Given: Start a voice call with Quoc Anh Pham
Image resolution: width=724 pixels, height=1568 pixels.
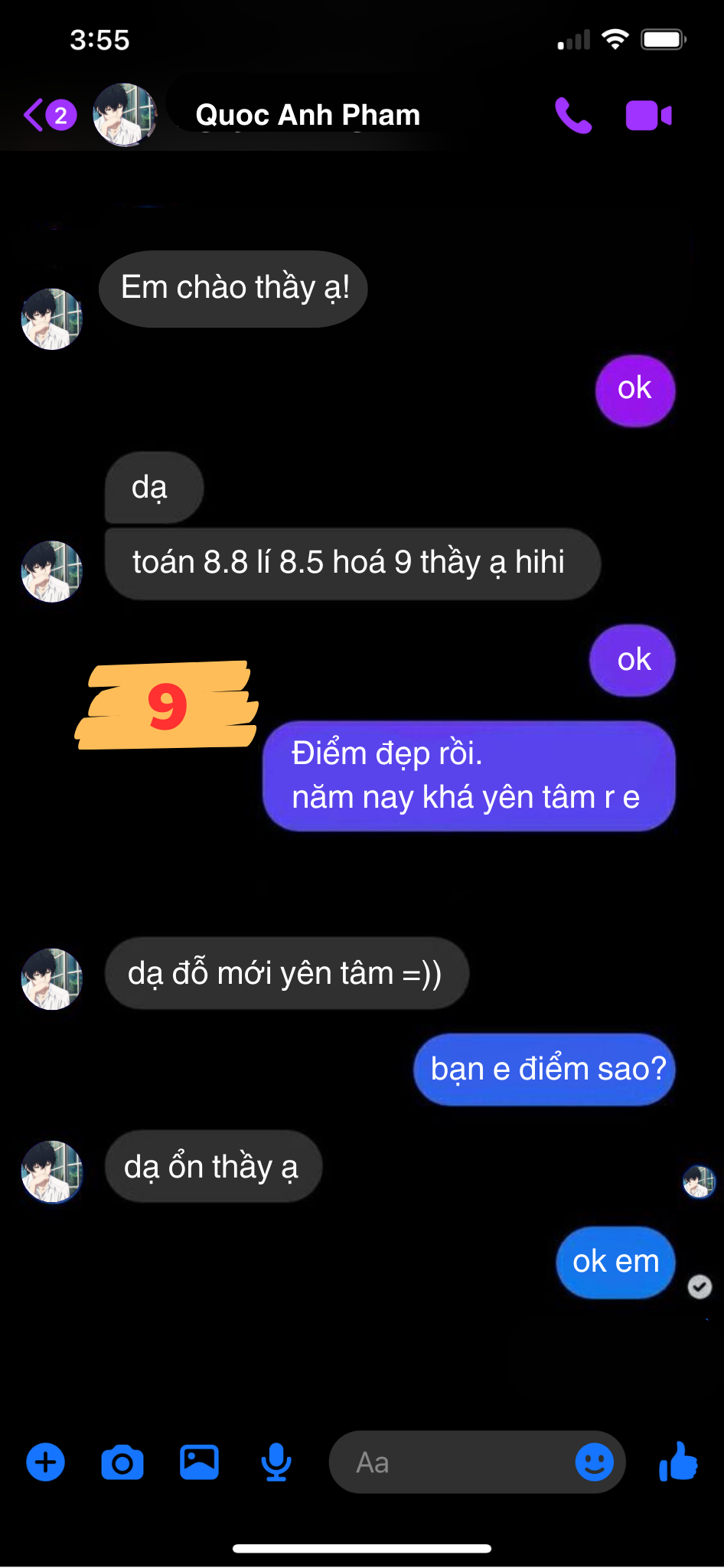Looking at the screenshot, I should coord(573,116).
